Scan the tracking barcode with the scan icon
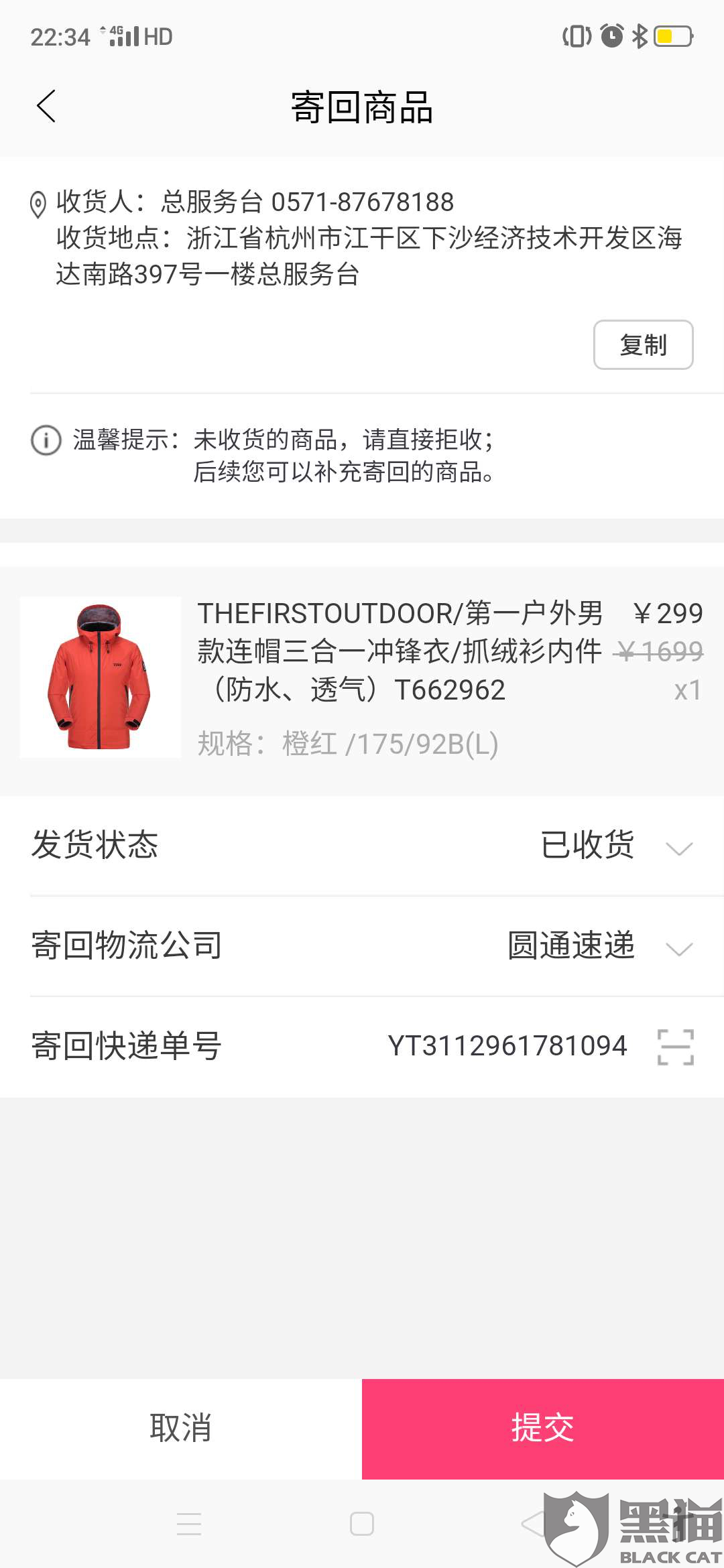724x1568 pixels. (676, 1047)
